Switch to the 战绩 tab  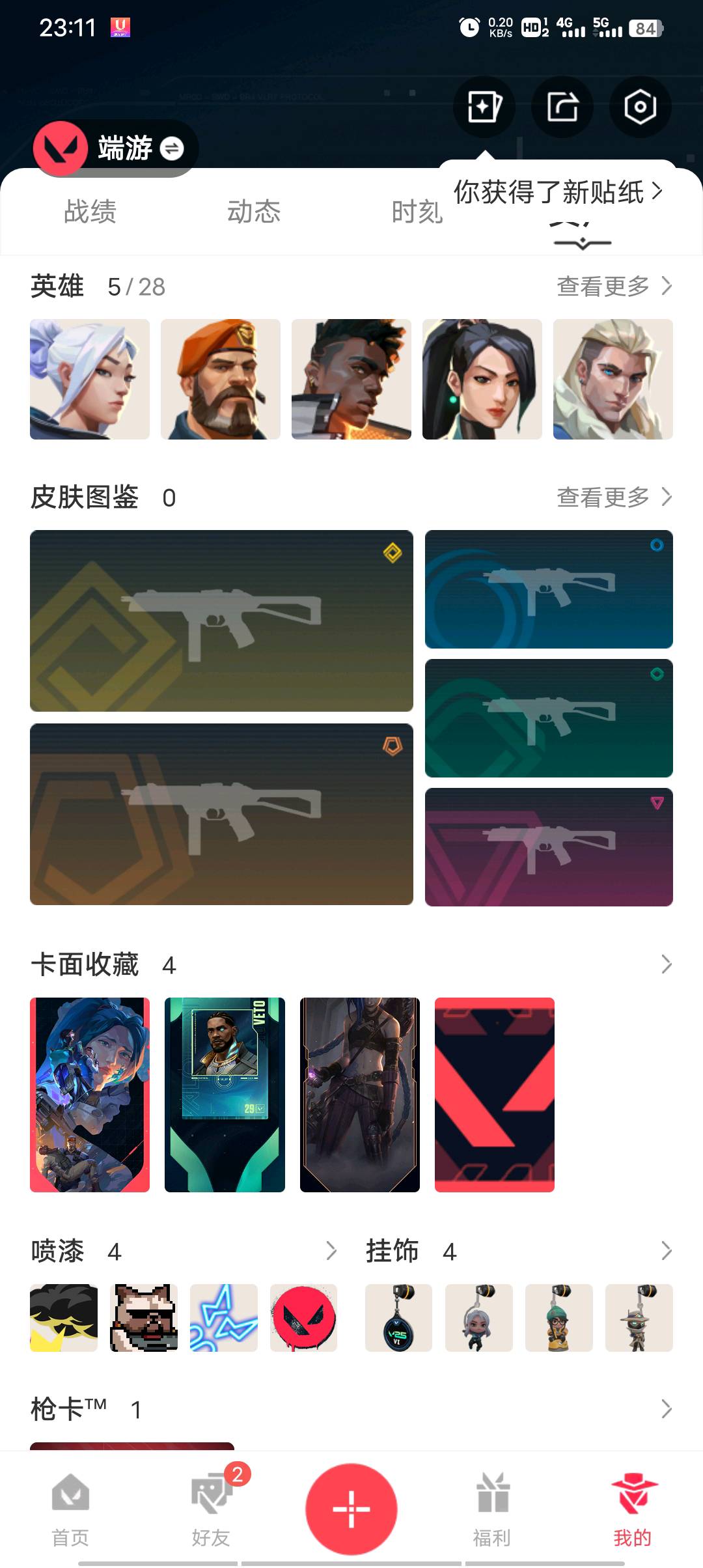pos(90,212)
